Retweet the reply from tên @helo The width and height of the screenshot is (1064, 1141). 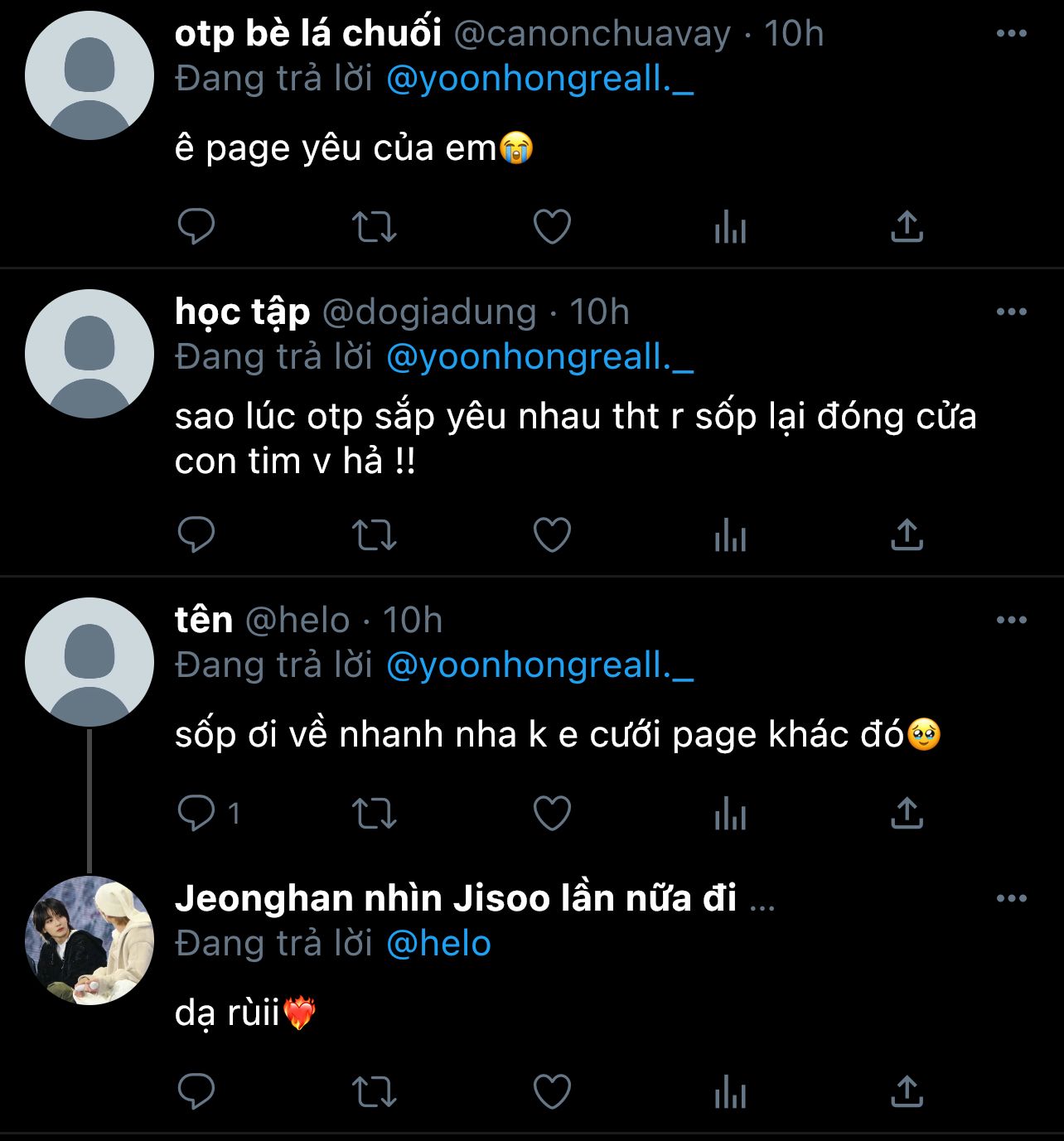(375, 813)
